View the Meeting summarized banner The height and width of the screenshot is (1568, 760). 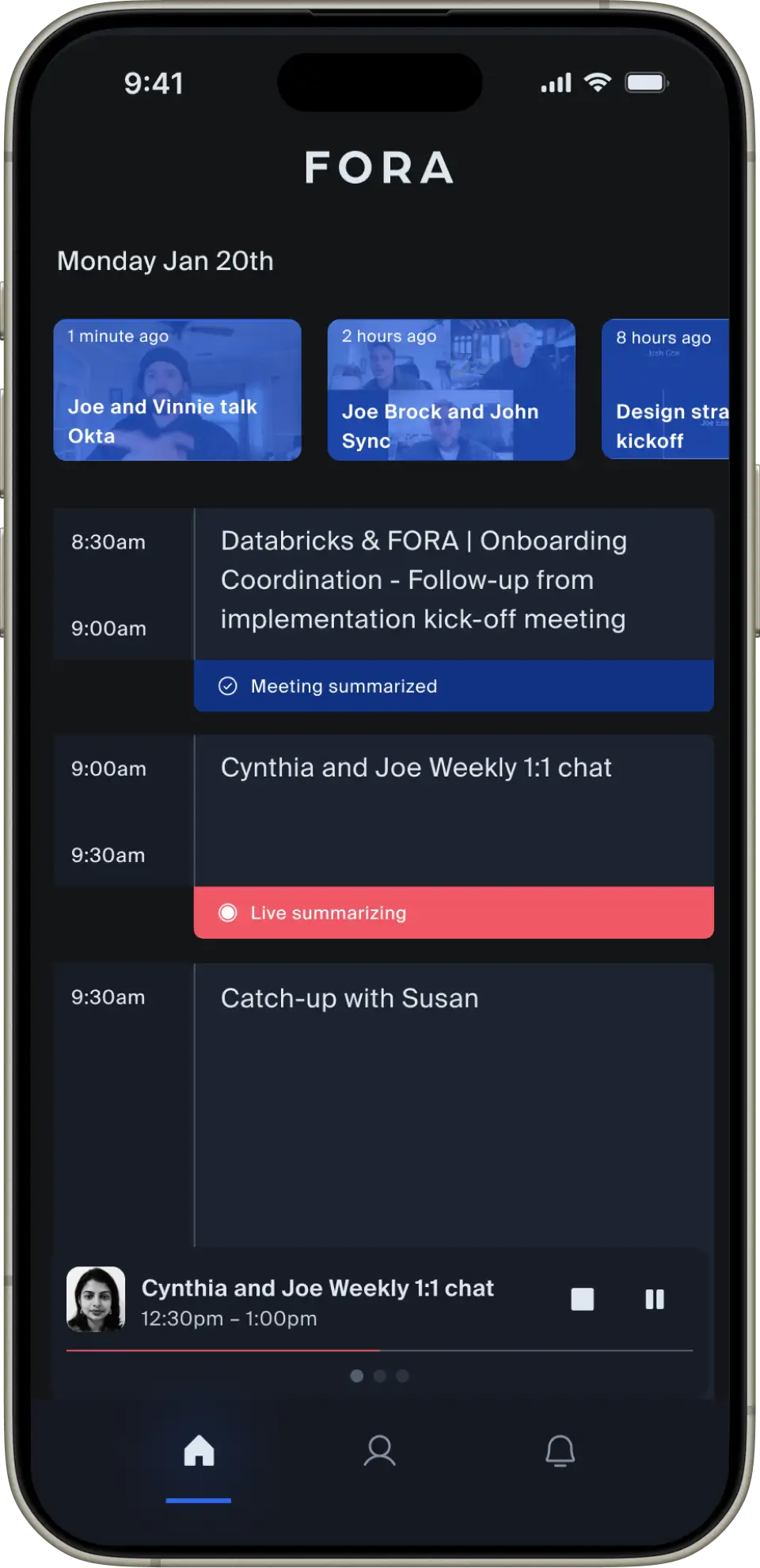[x=454, y=686]
